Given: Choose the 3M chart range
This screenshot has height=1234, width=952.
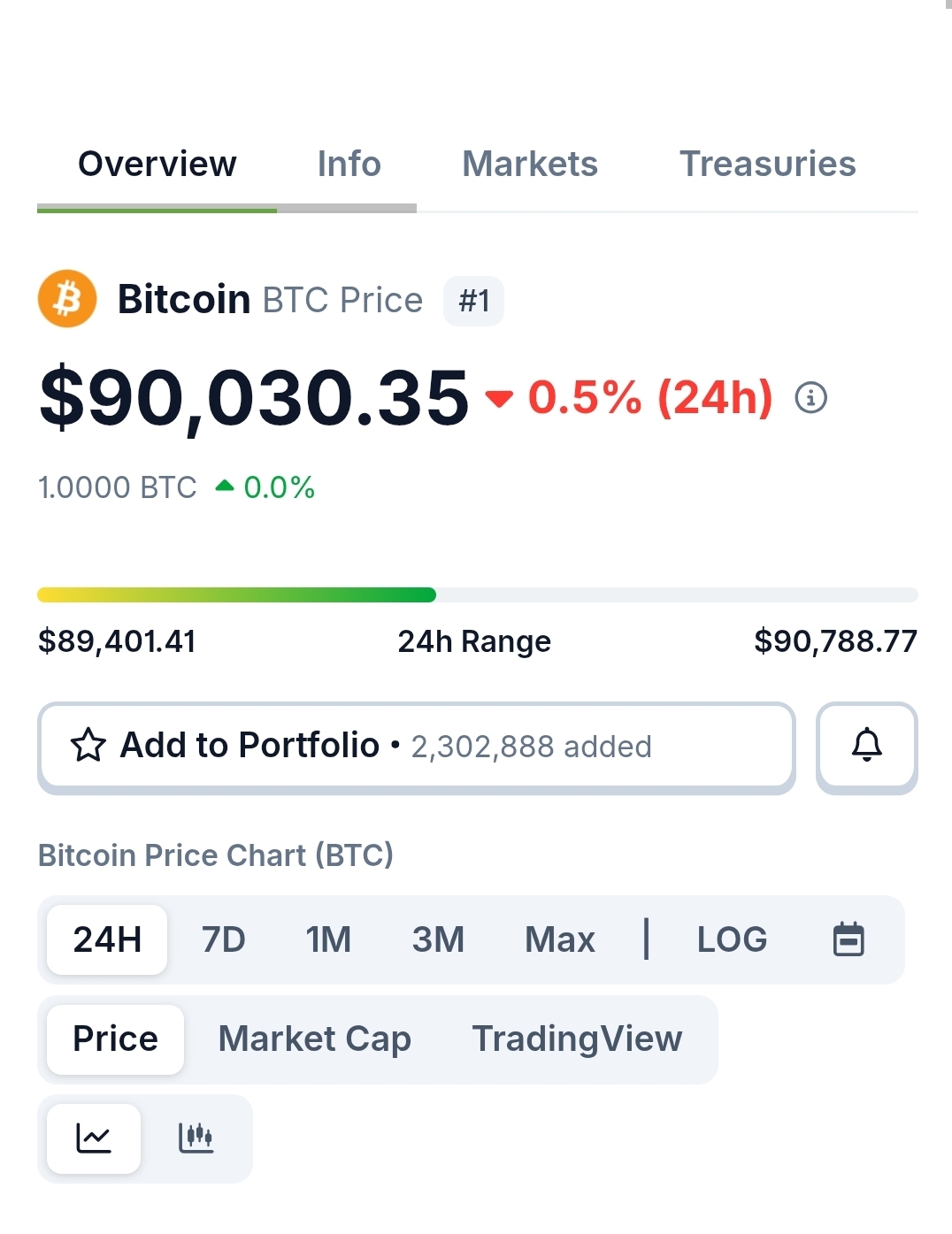Looking at the screenshot, I should click(438, 939).
